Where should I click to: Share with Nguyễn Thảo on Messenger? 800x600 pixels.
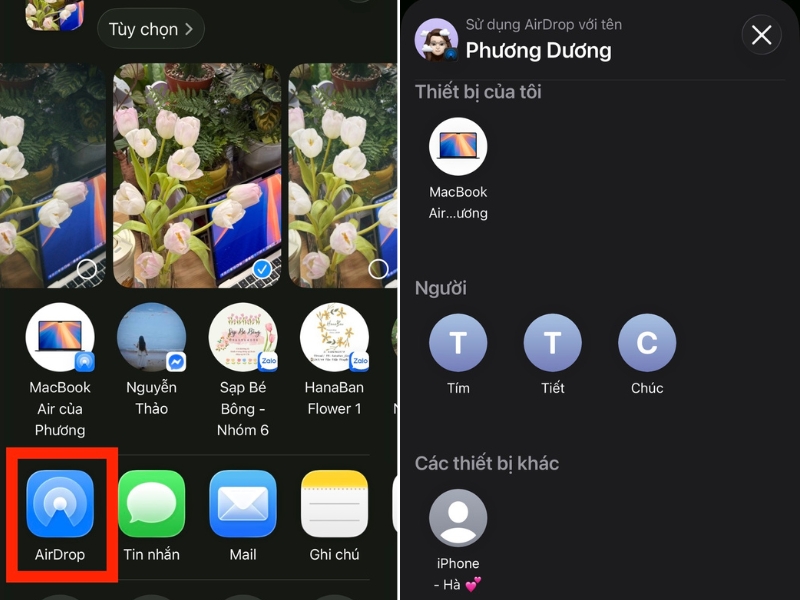click(152, 338)
